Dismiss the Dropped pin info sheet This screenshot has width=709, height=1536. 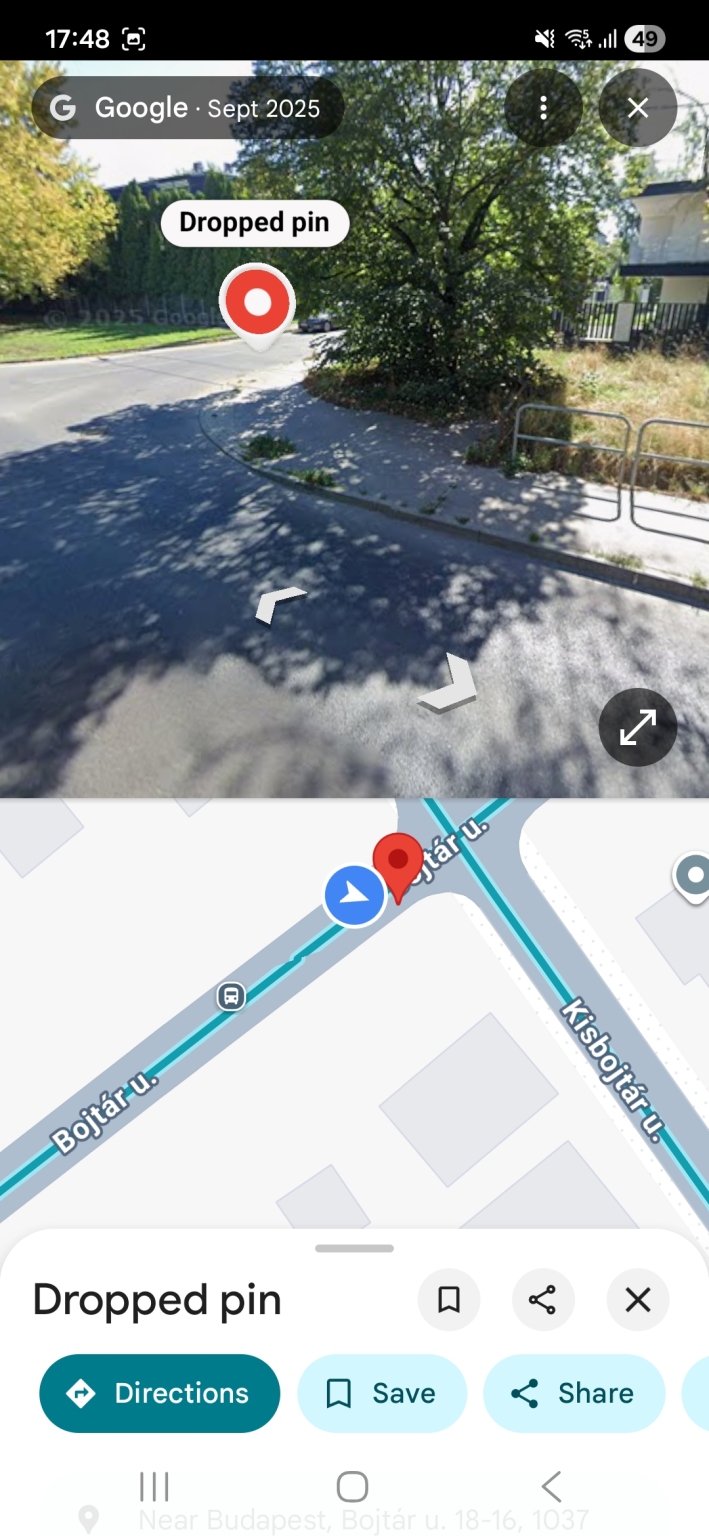pos(637,1300)
